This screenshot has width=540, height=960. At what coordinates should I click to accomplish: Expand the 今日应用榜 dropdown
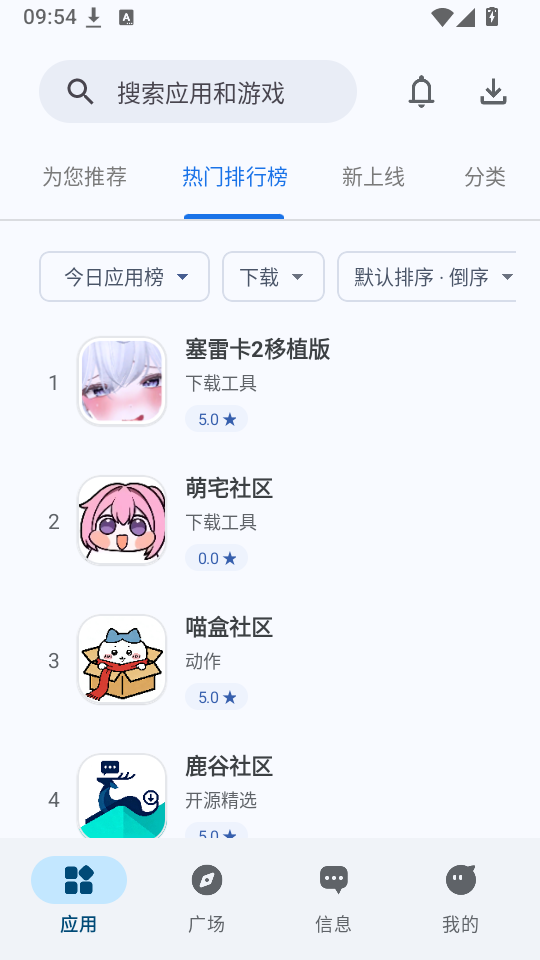pyautogui.click(x=124, y=277)
